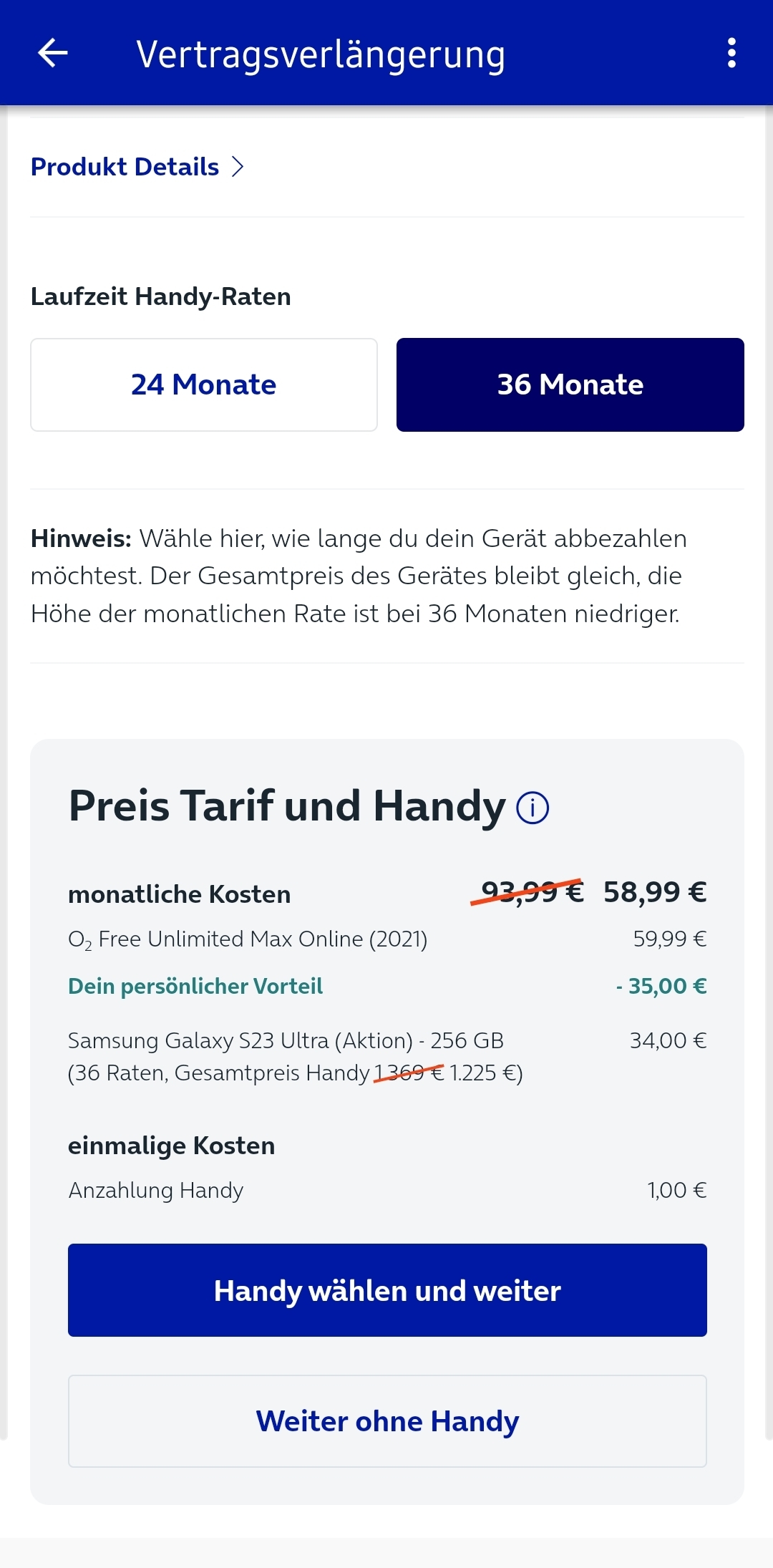Continue with Weiter ohne Handy
This screenshot has width=773, height=1568.
click(x=387, y=1421)
